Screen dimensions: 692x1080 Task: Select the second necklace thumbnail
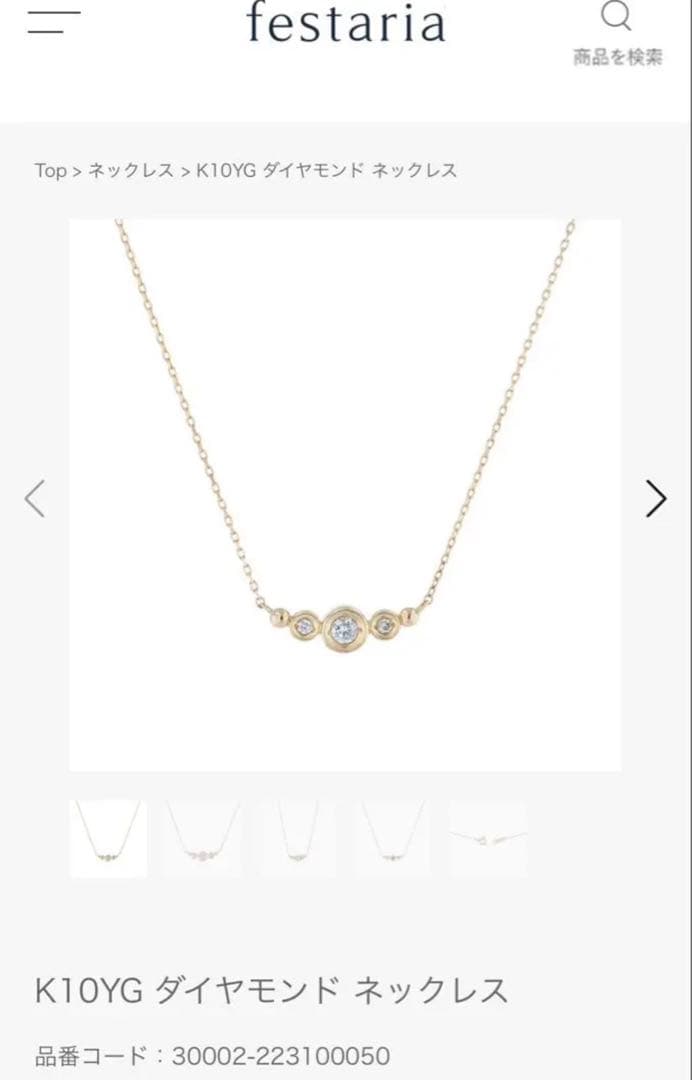pos(203,838)
